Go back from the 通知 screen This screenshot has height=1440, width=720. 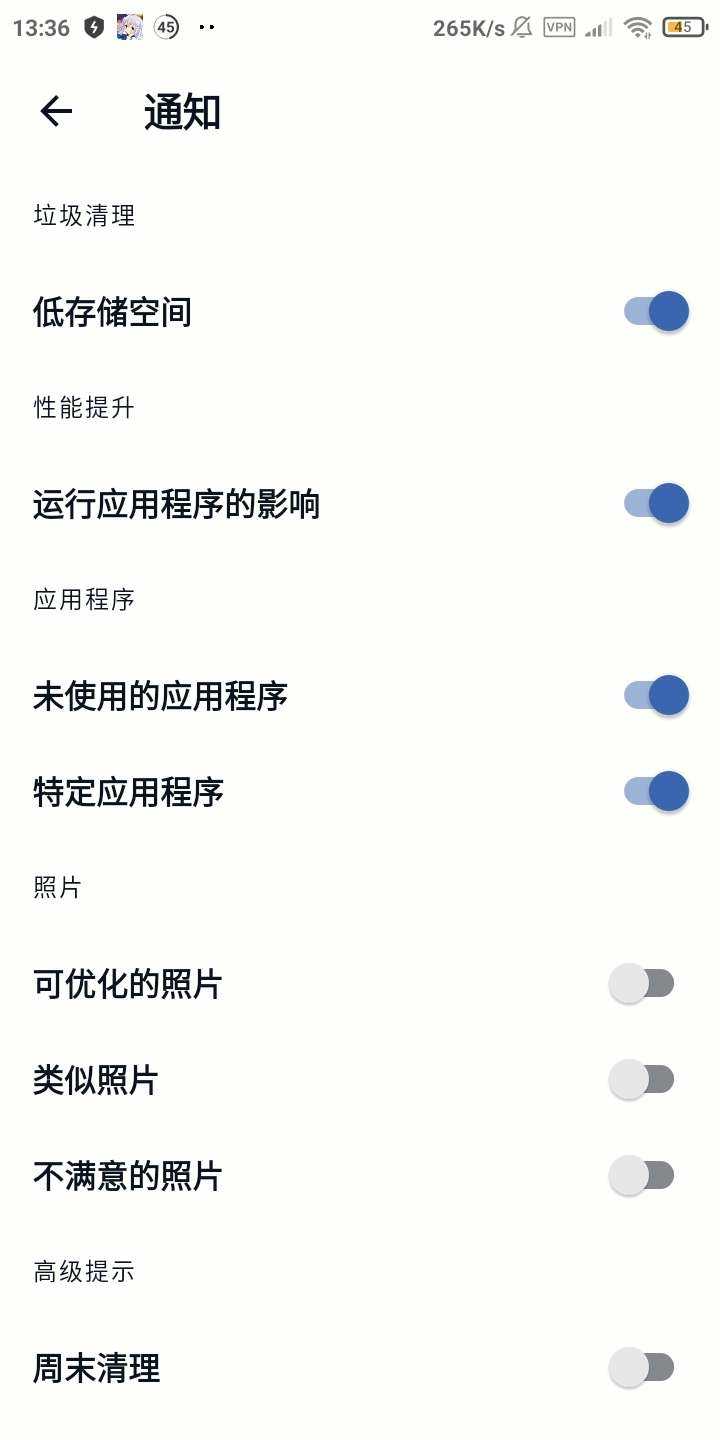tap(56, 111)
